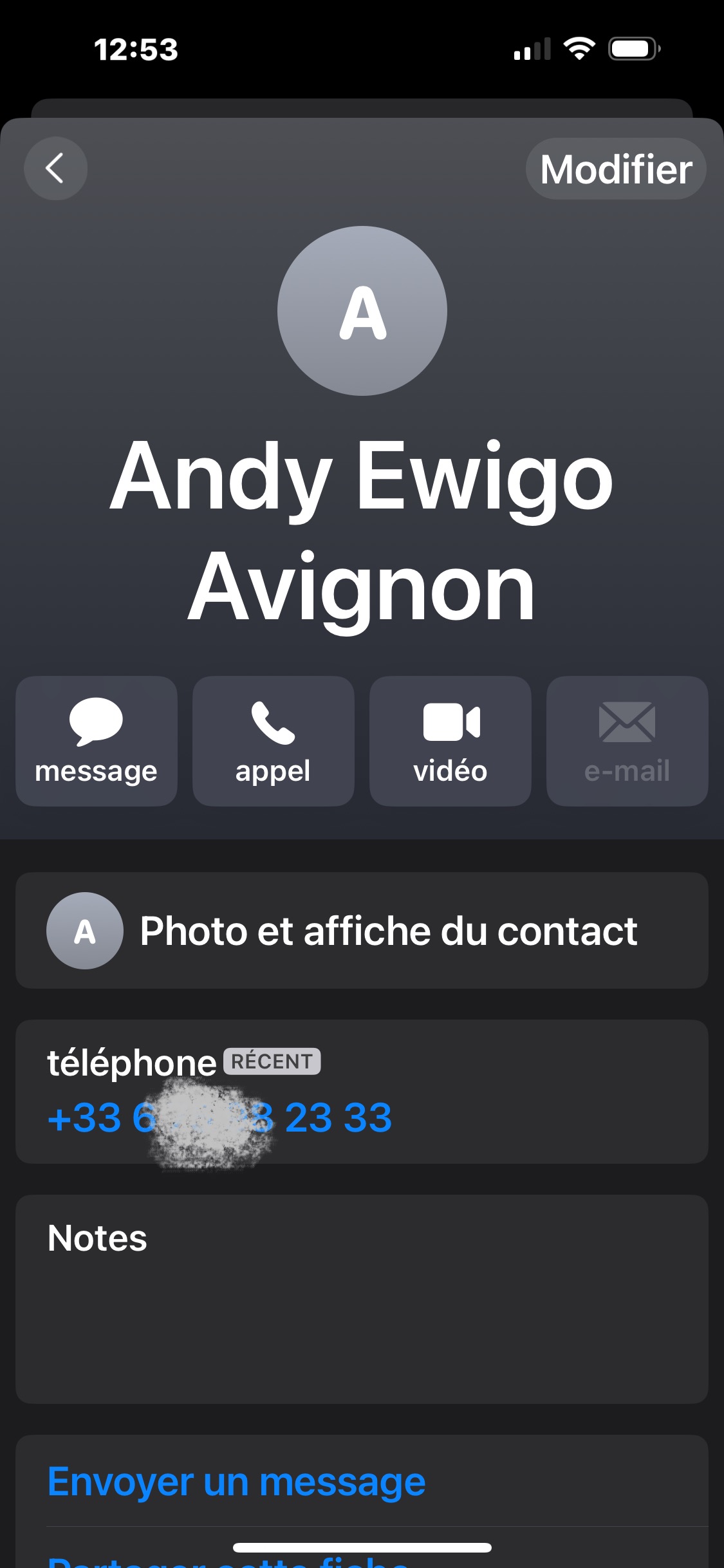Viewport: 724px width, 1568px height.
Task: Open Photo et affiche du contact
Action: [362, 931]
